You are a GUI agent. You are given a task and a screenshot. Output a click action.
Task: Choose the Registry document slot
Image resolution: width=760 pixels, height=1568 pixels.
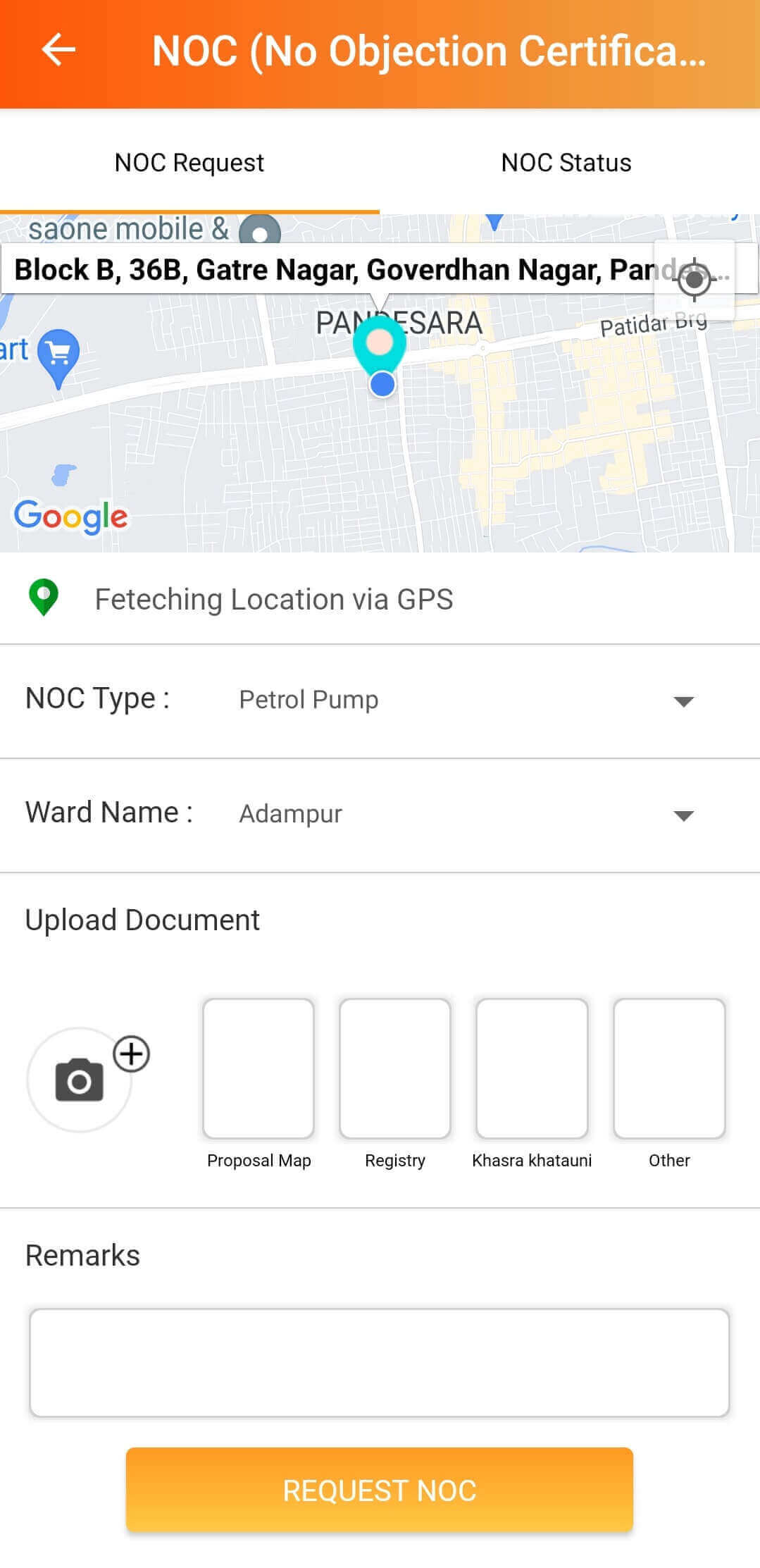[395, 1068]
